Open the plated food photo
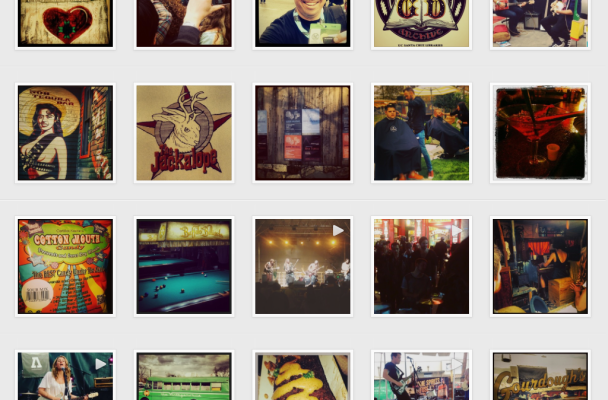Viewport: 608px width, 400px height. pos(302,377)
